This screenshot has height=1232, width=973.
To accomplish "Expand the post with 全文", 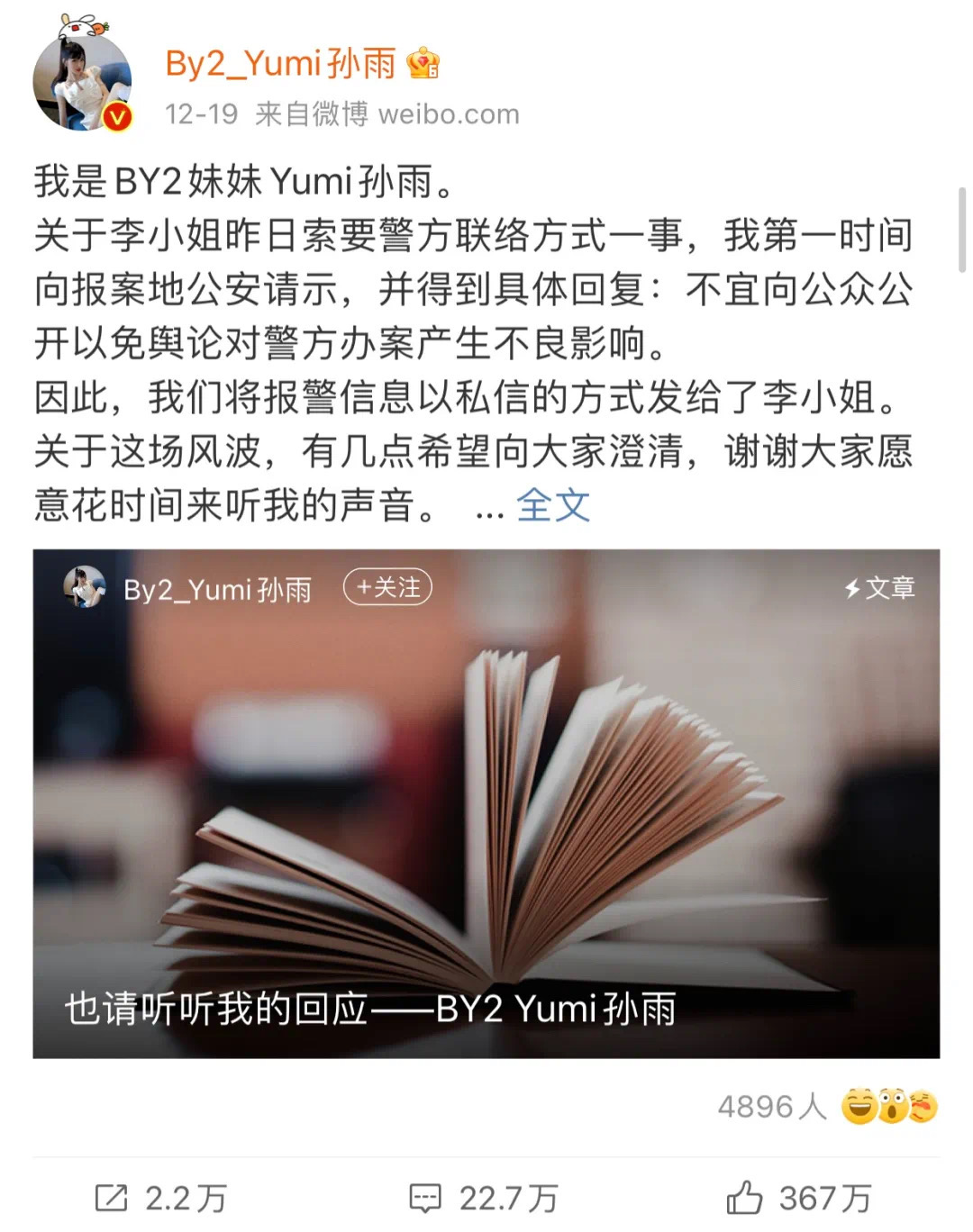I will [553, 505].
